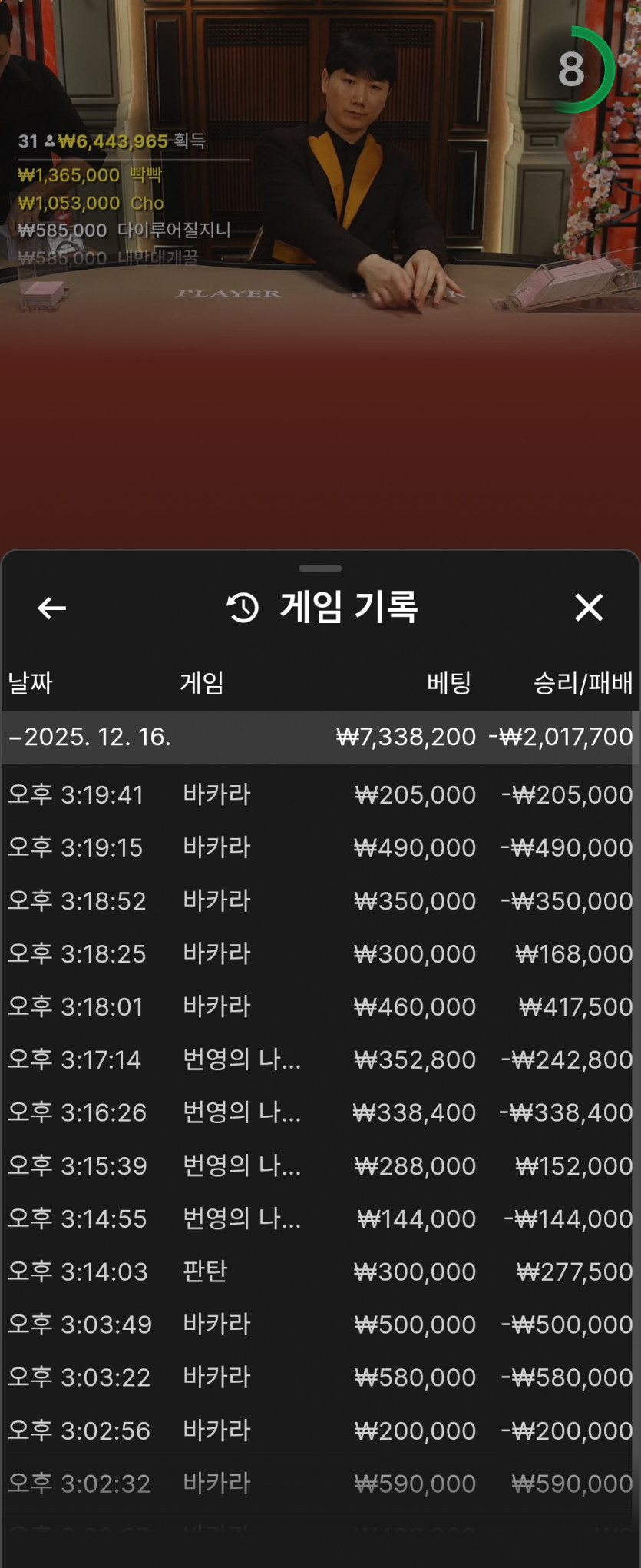641x1568 pixels.
Task: Select Cho in the winners list
Action: [x=145, y=203]
